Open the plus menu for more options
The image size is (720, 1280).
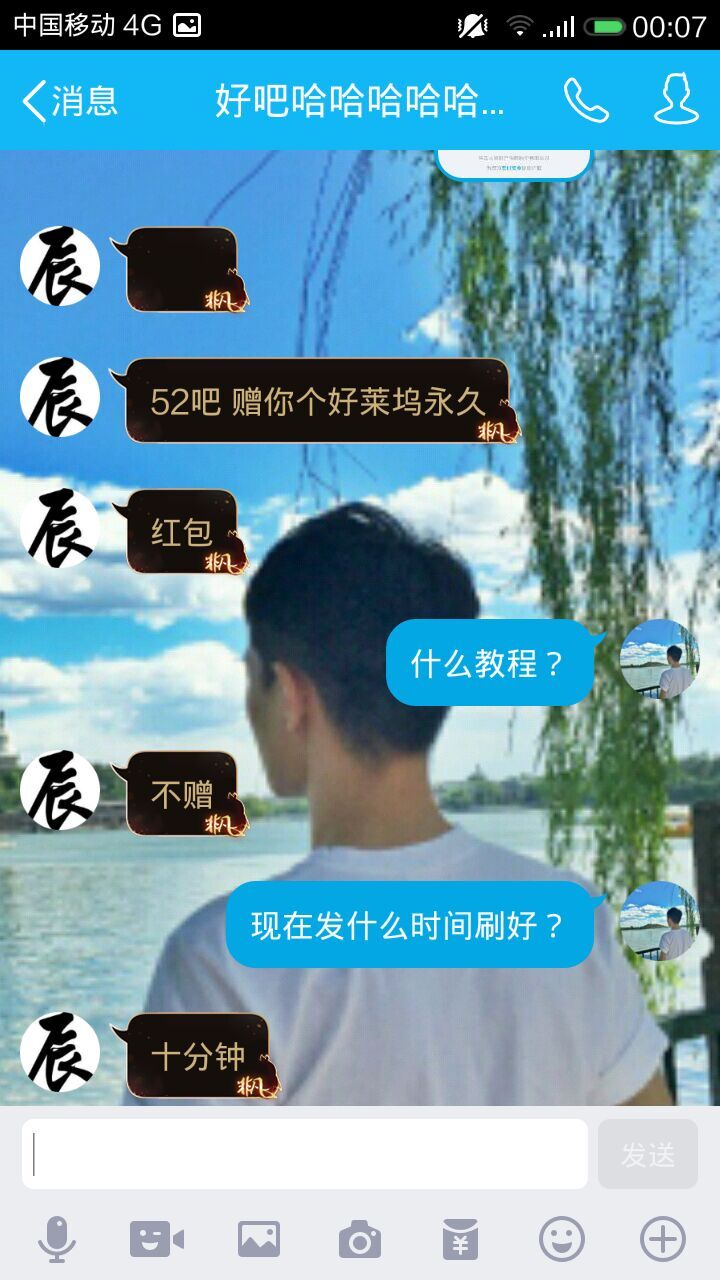662,1240
